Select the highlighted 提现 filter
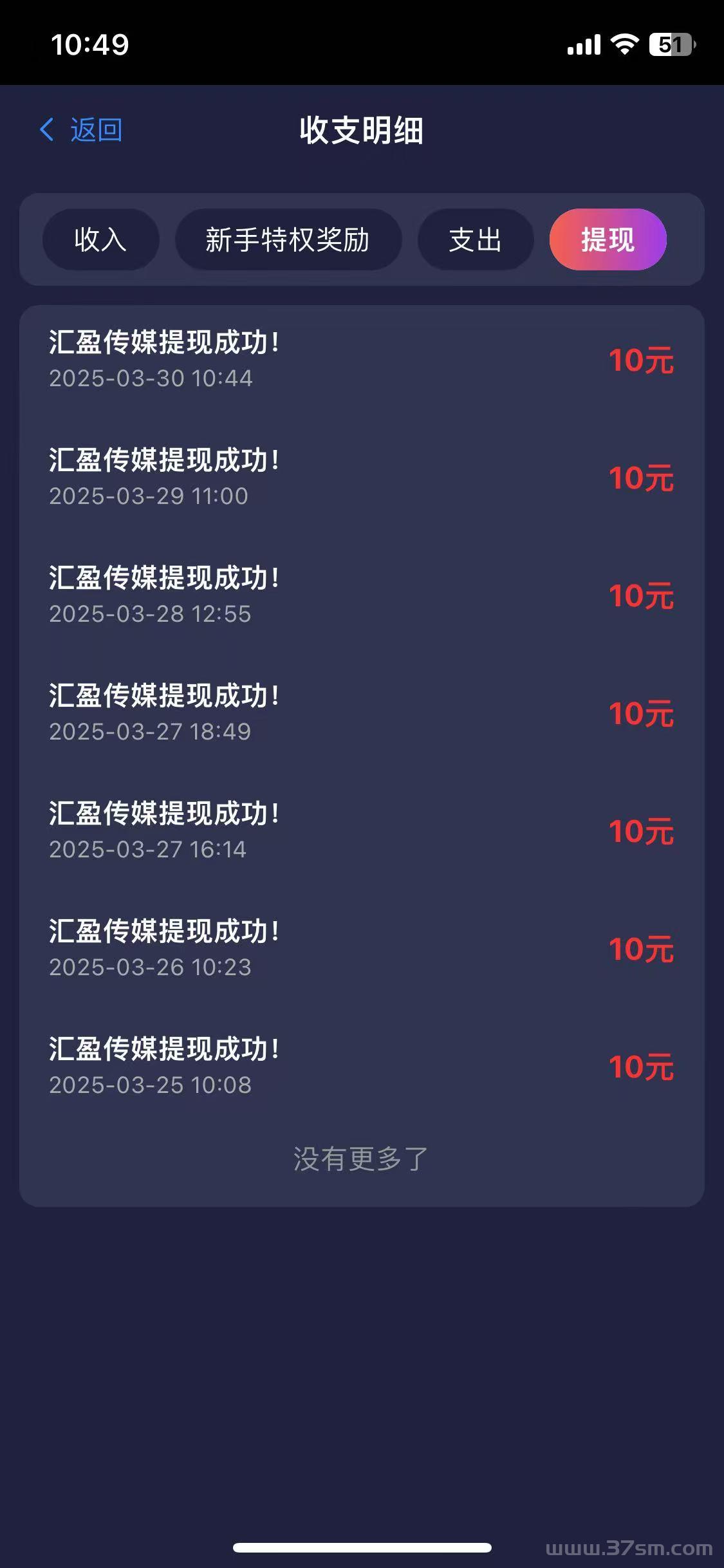724x1568 pixels. 608,239
